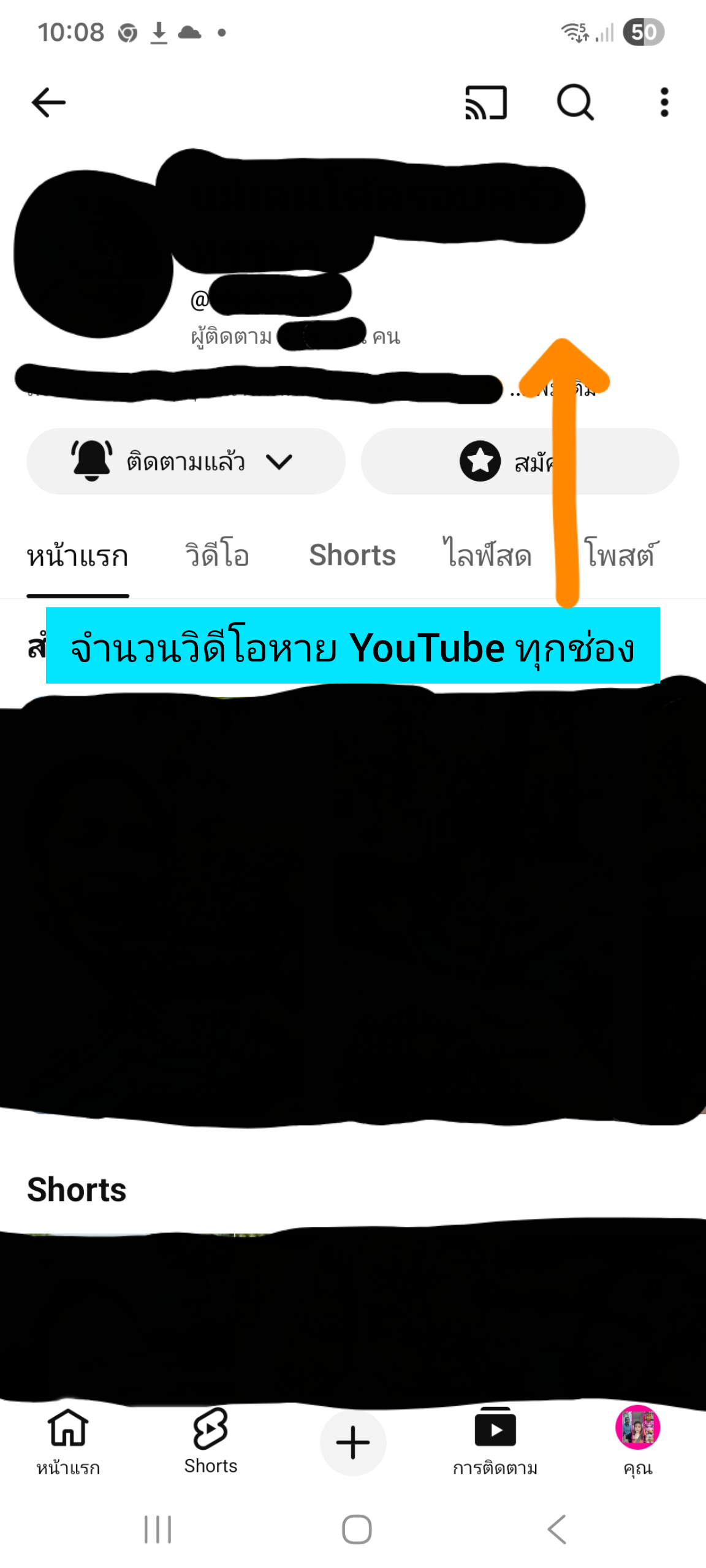Open the system recent apps button
The height and width of the screenshot is (1568, 706).
(x=158, y=1529)
